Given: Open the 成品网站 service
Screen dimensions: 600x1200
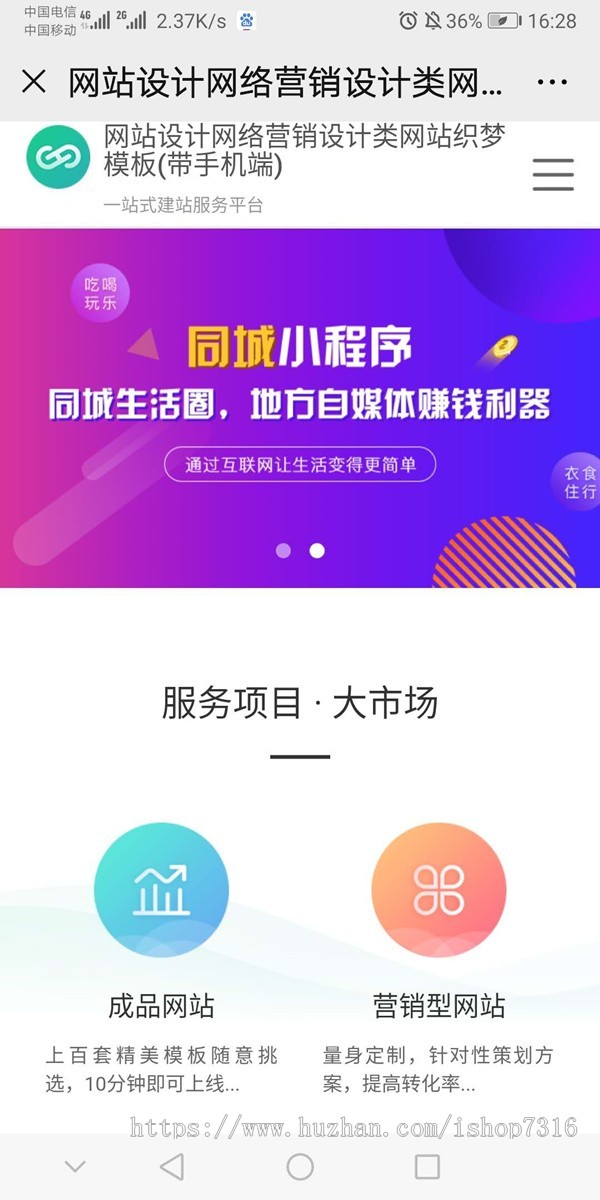Looking at the screenshot, I should tap(161, 890).
